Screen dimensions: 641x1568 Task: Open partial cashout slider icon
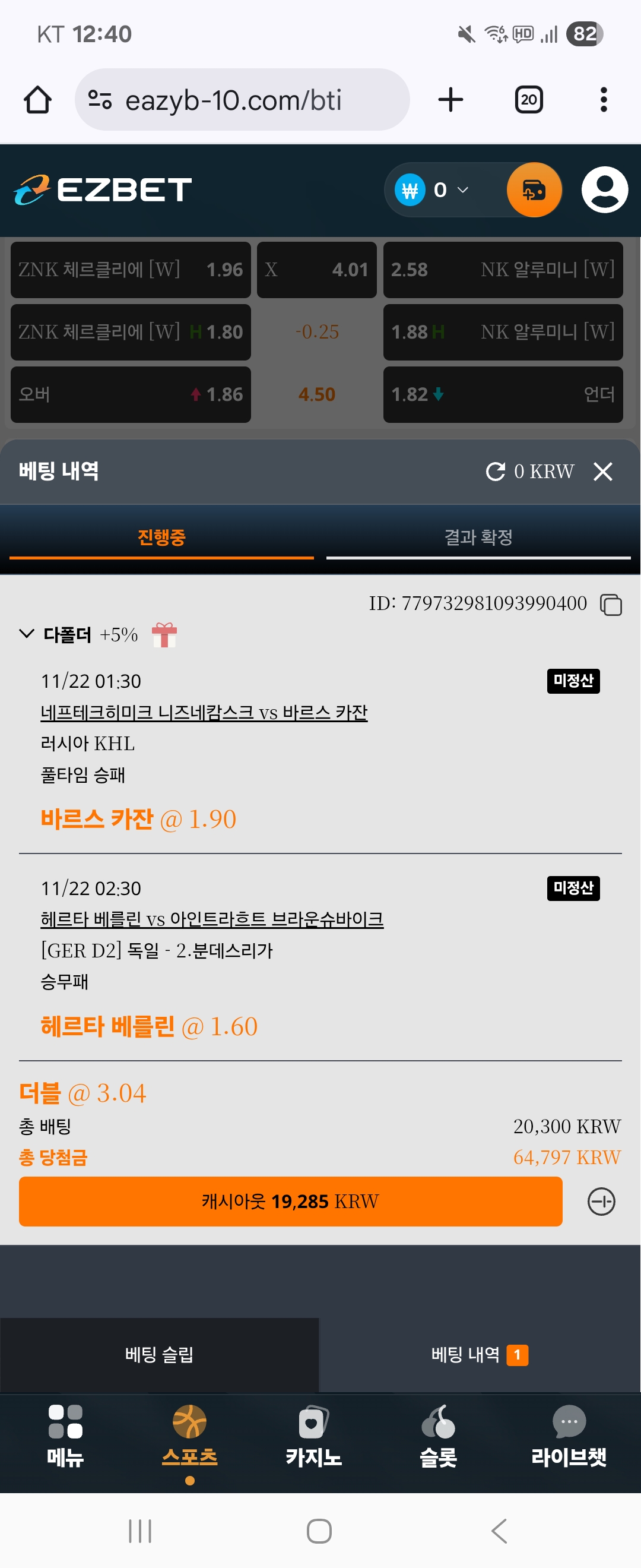pos(601,1201)
